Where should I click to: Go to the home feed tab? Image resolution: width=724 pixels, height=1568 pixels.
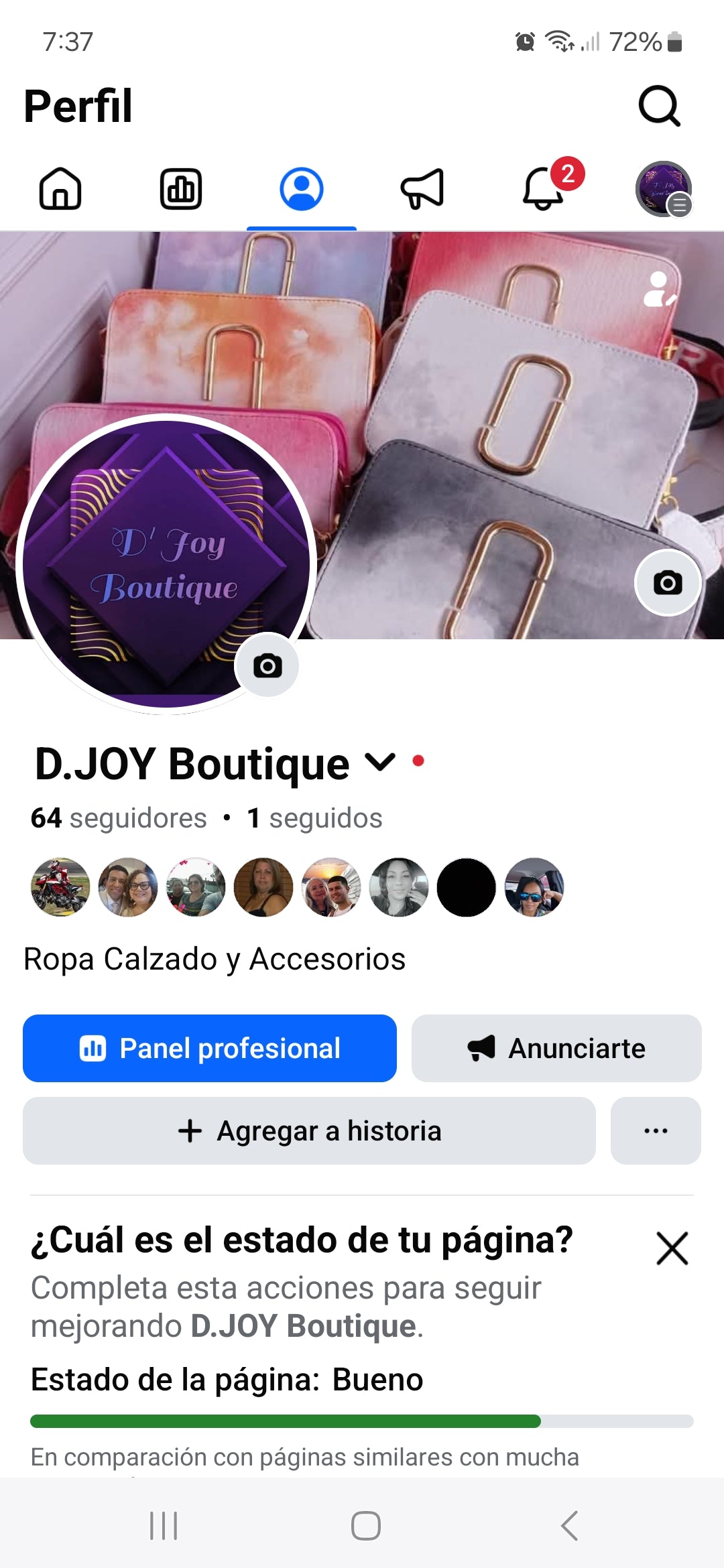60,189
